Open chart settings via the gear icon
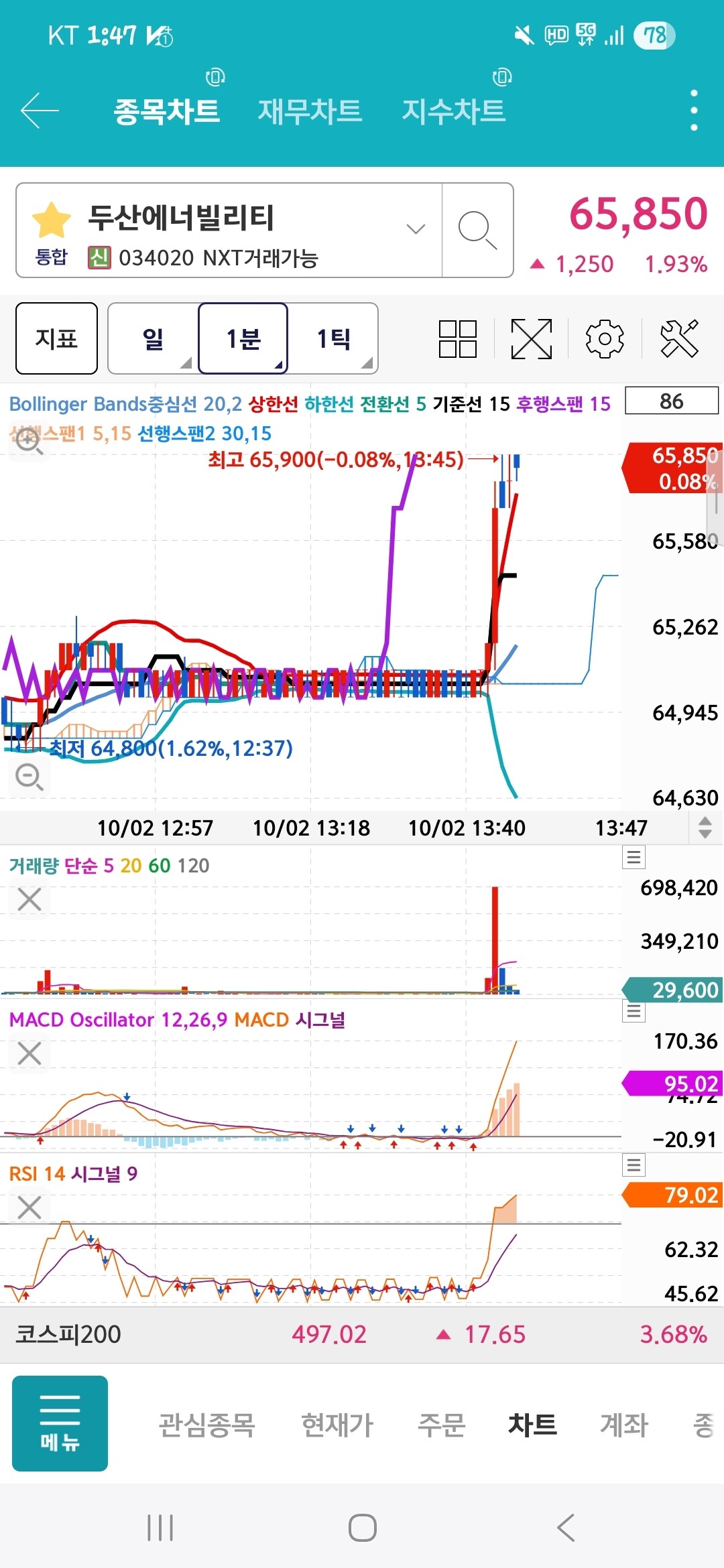This screenshot has width=724, height=1568. [605, 338]
